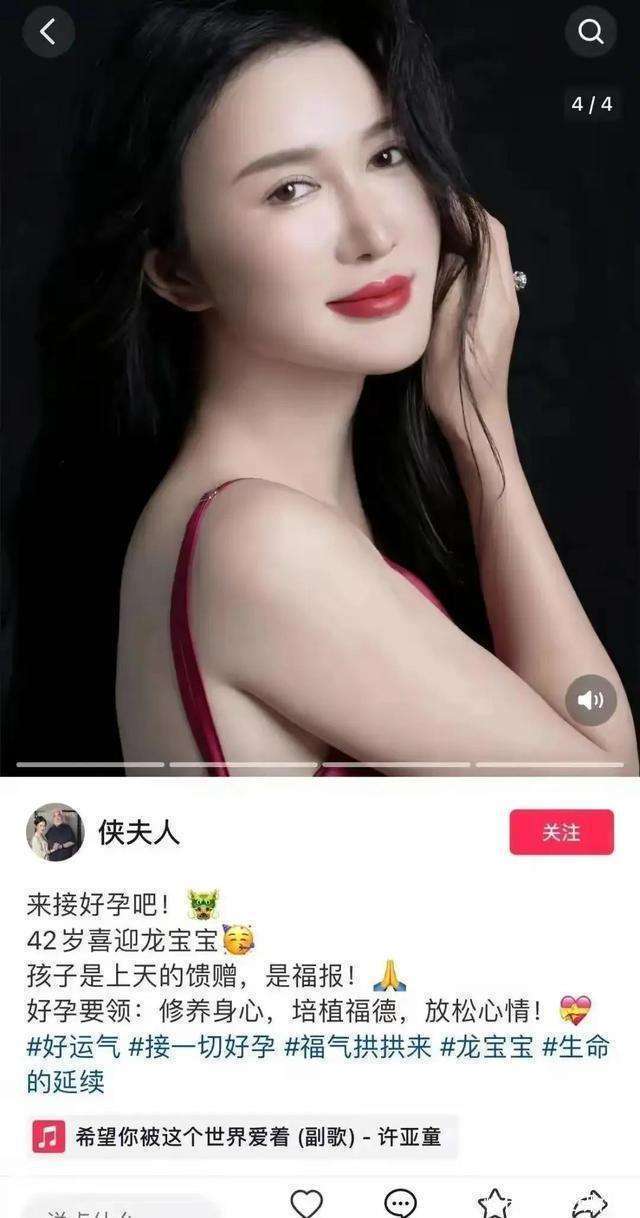Open search from the magnifier icon
Viewport: 640px width, 1218px height.
591,33
